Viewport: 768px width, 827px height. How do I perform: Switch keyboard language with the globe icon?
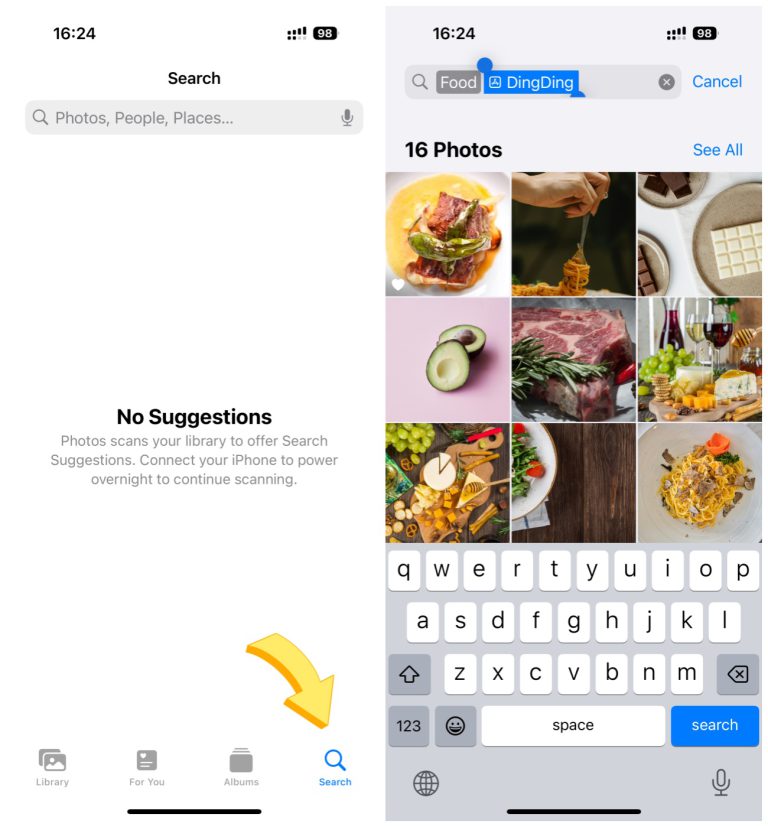tap(426, 783)
